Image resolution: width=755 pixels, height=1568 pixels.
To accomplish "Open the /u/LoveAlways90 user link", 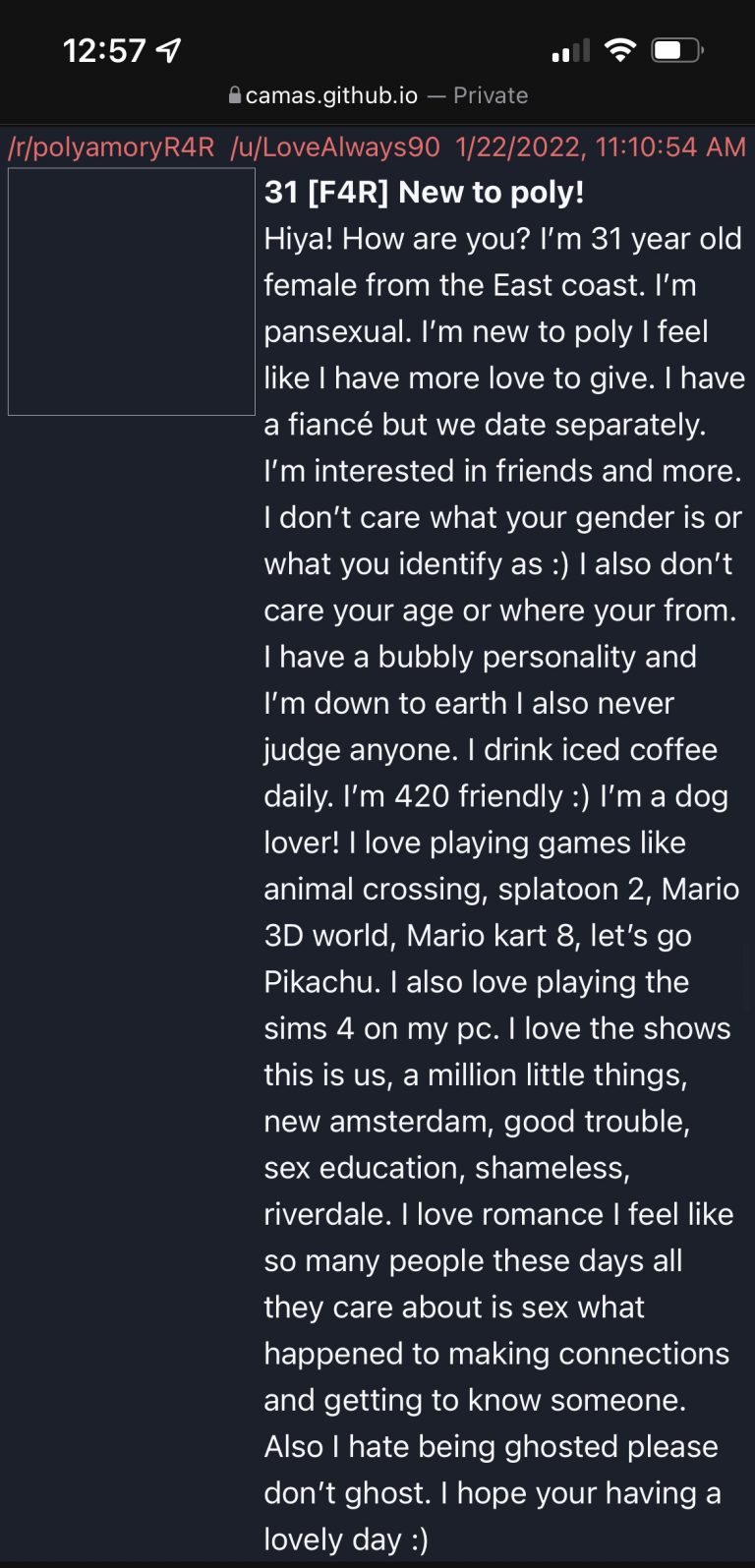I will 335,147.
